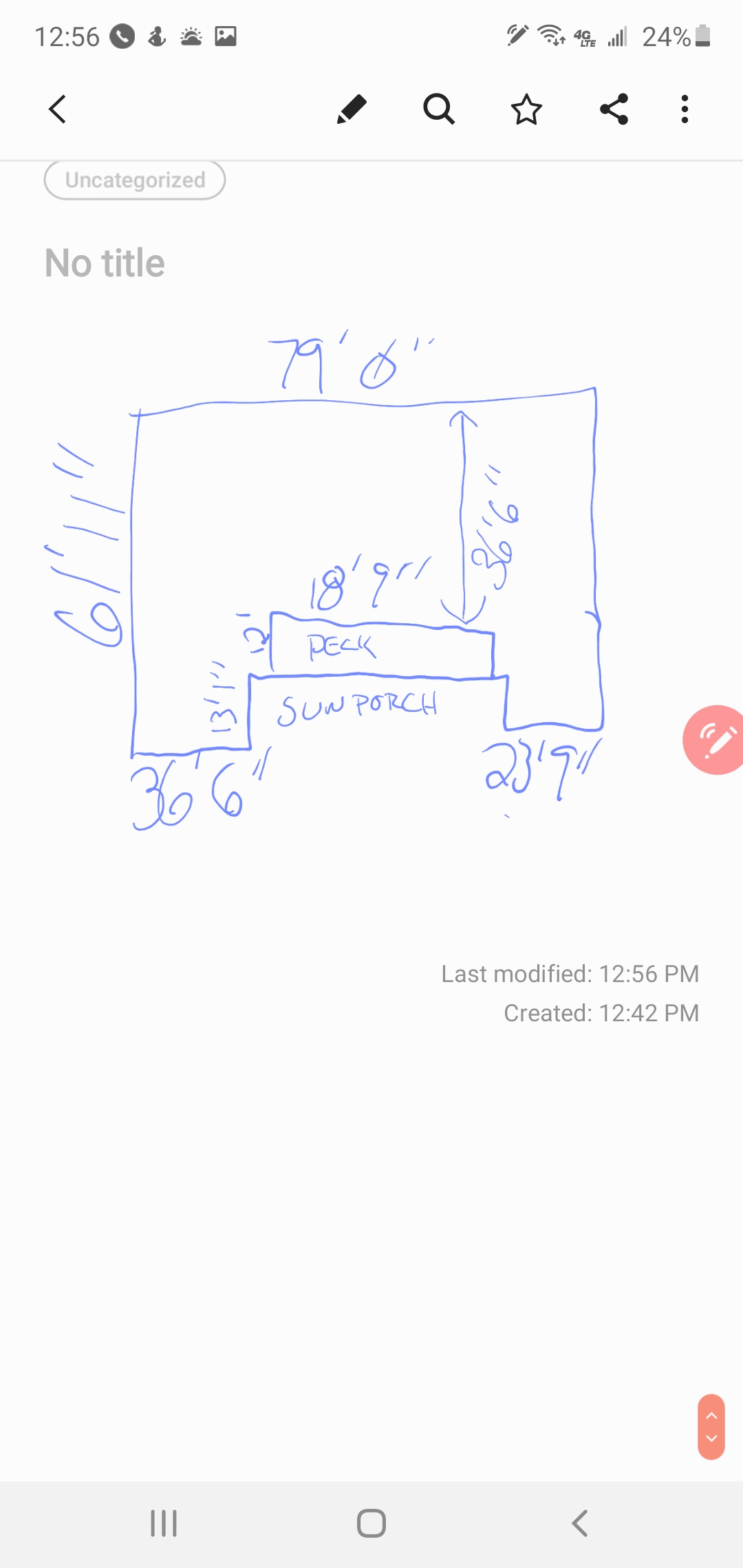Edit this note with the pencil icon
The image size is (743, 1568).
[352, 109]
